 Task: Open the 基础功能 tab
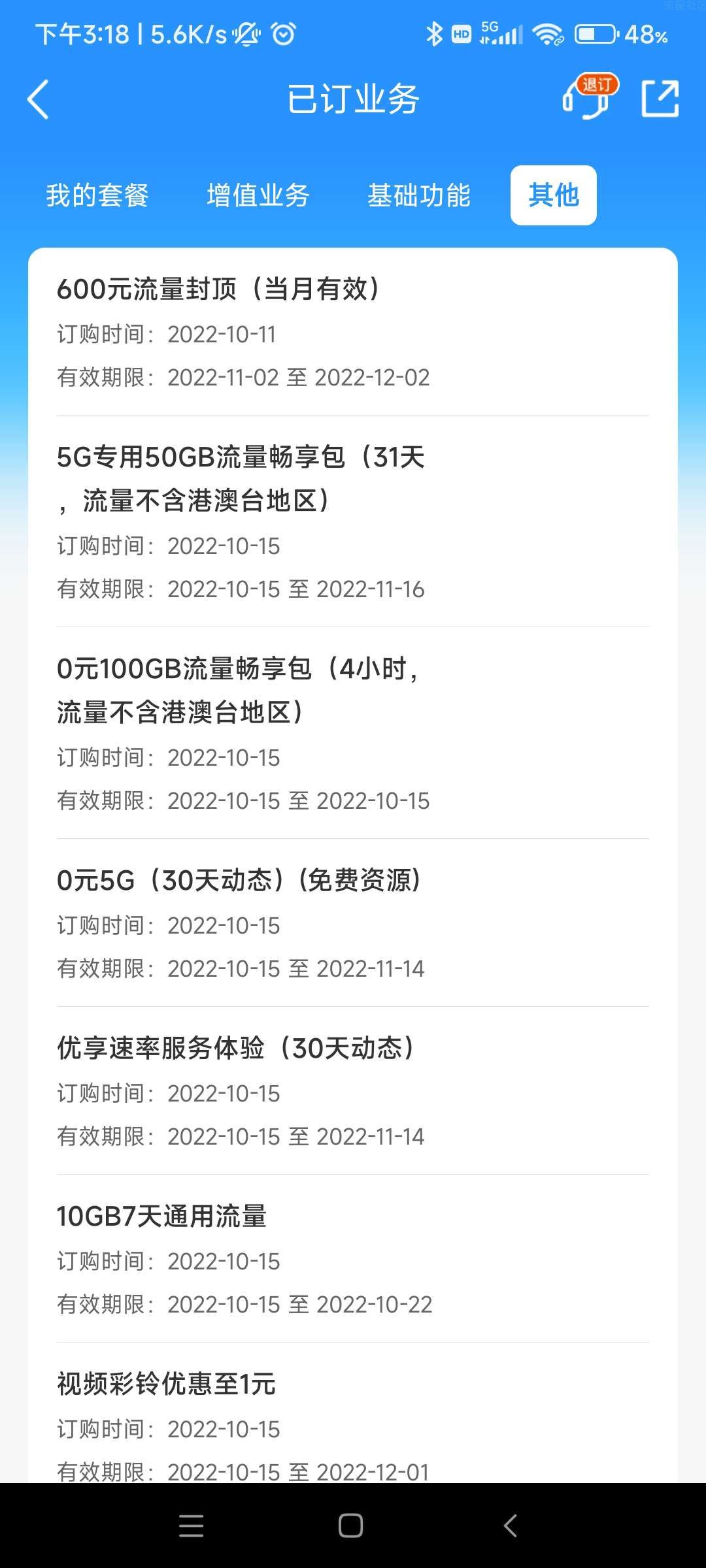[x=418, y=195]
